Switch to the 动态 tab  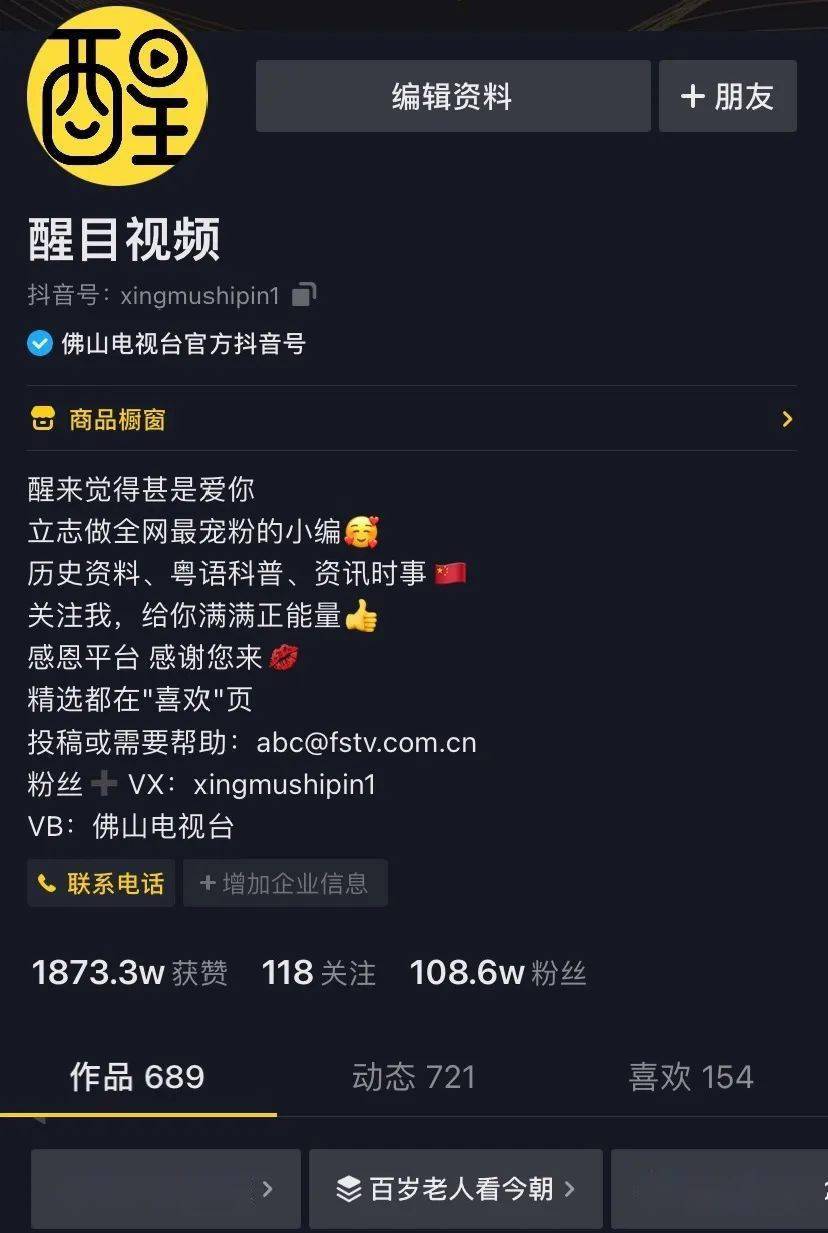413,1077
